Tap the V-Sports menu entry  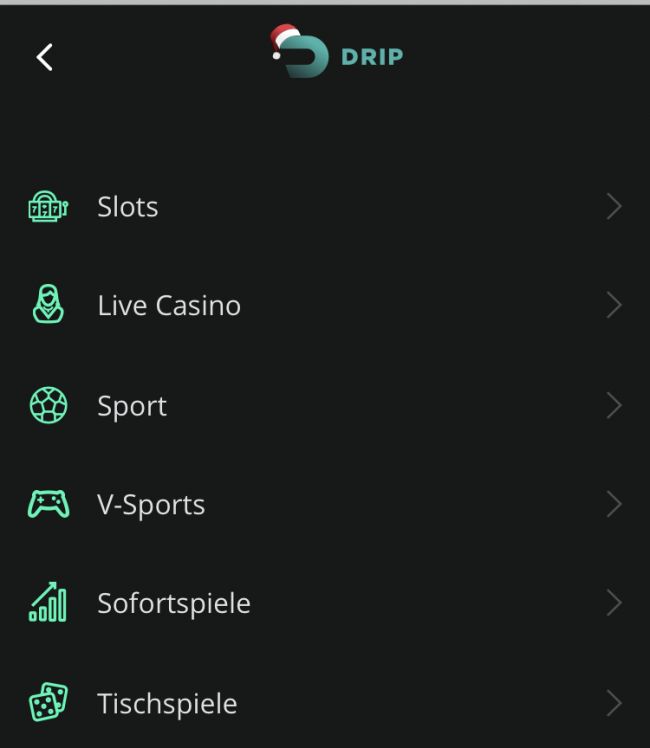(x=151, y=505)
